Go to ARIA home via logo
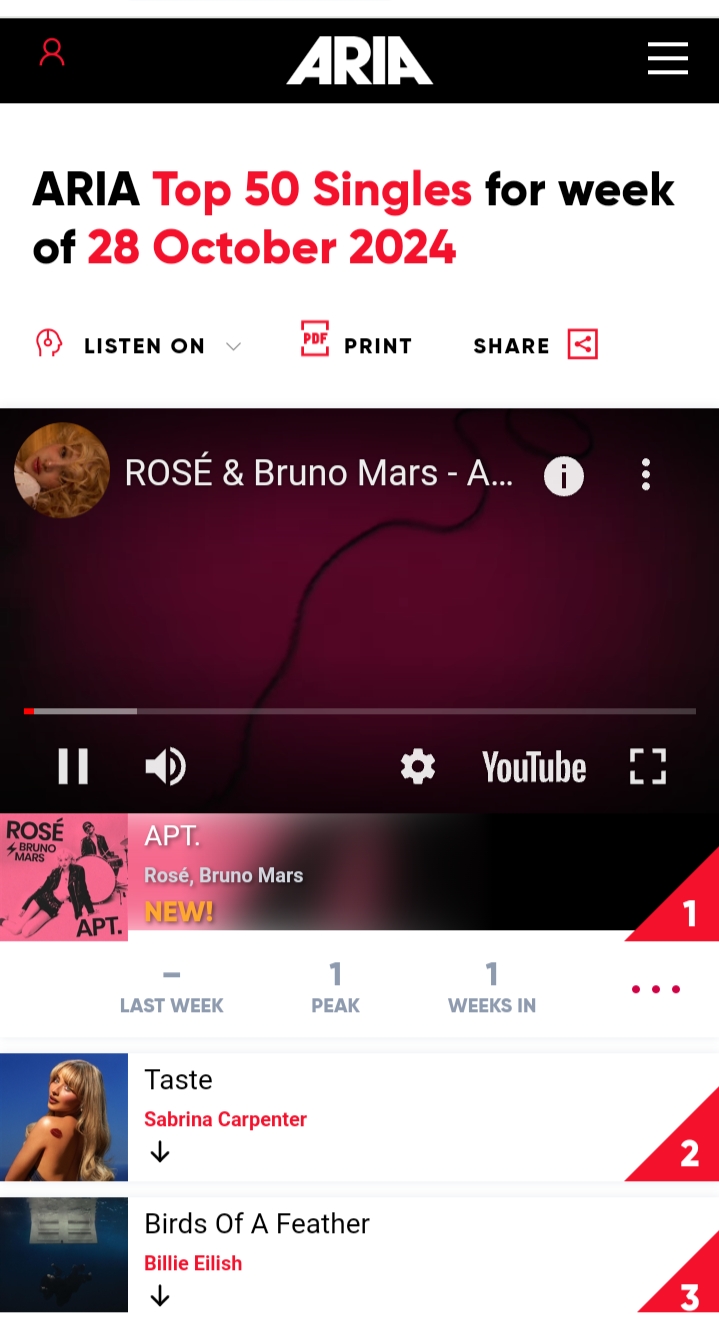This screenshot has width=719, height=1318. point(359,60)
